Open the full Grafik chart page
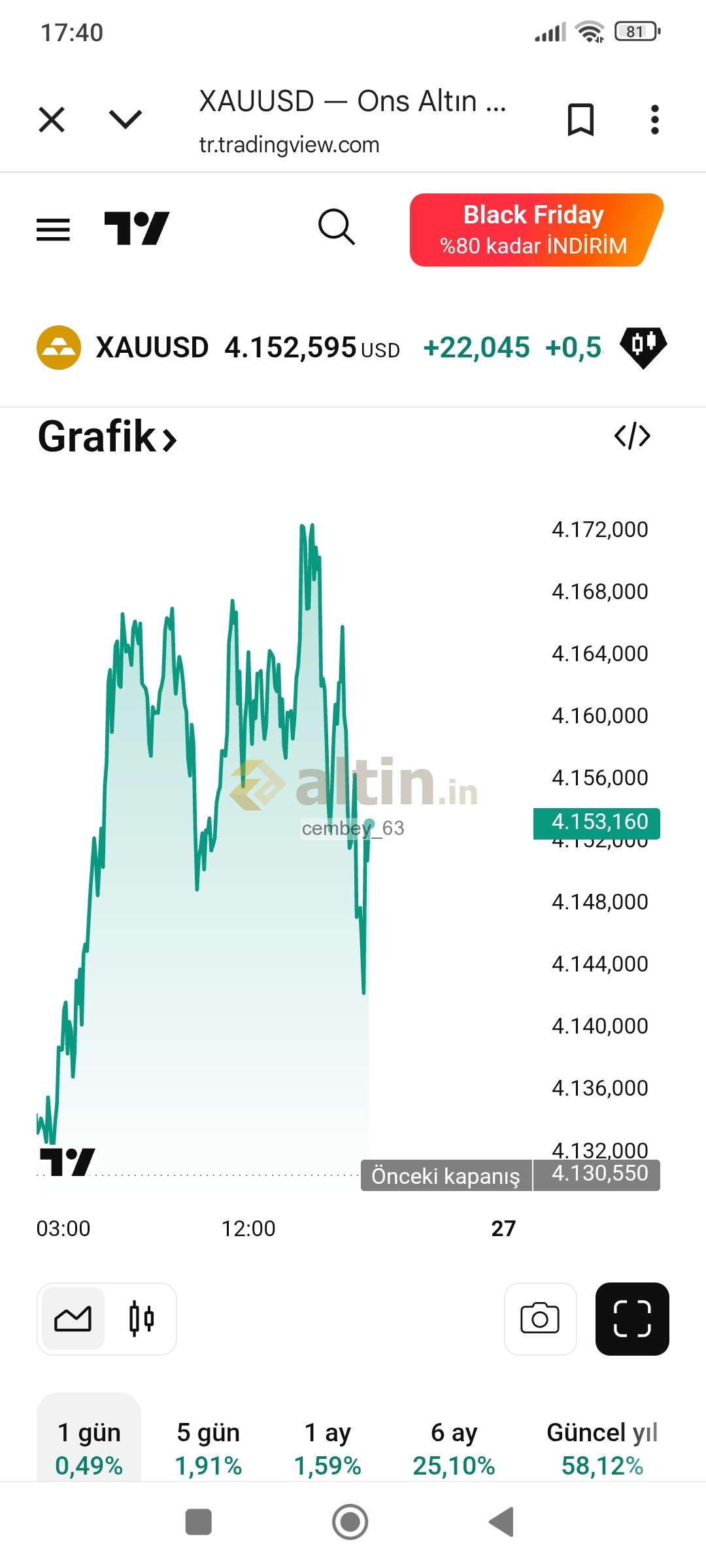 [x=107, y=436]
